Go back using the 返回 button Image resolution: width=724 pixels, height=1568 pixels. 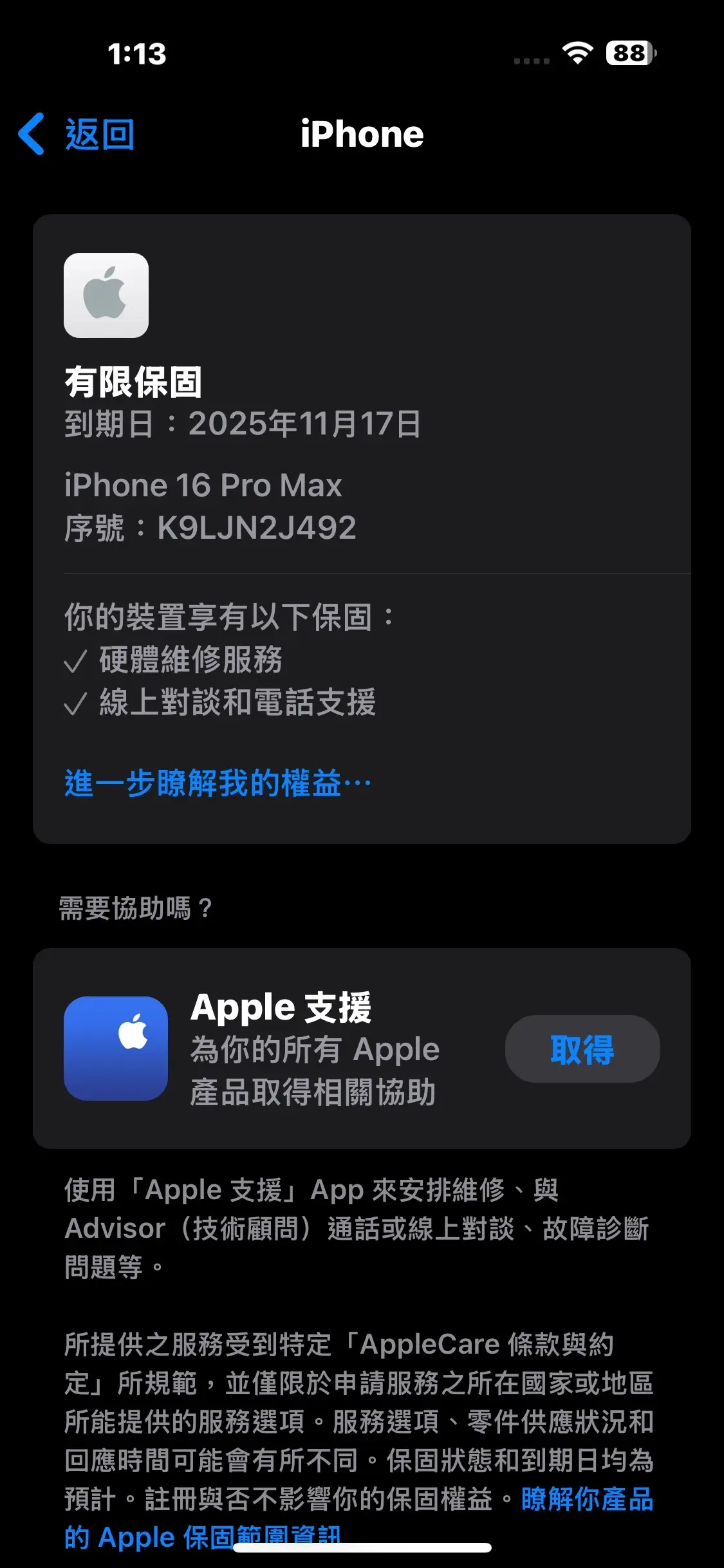77,135
